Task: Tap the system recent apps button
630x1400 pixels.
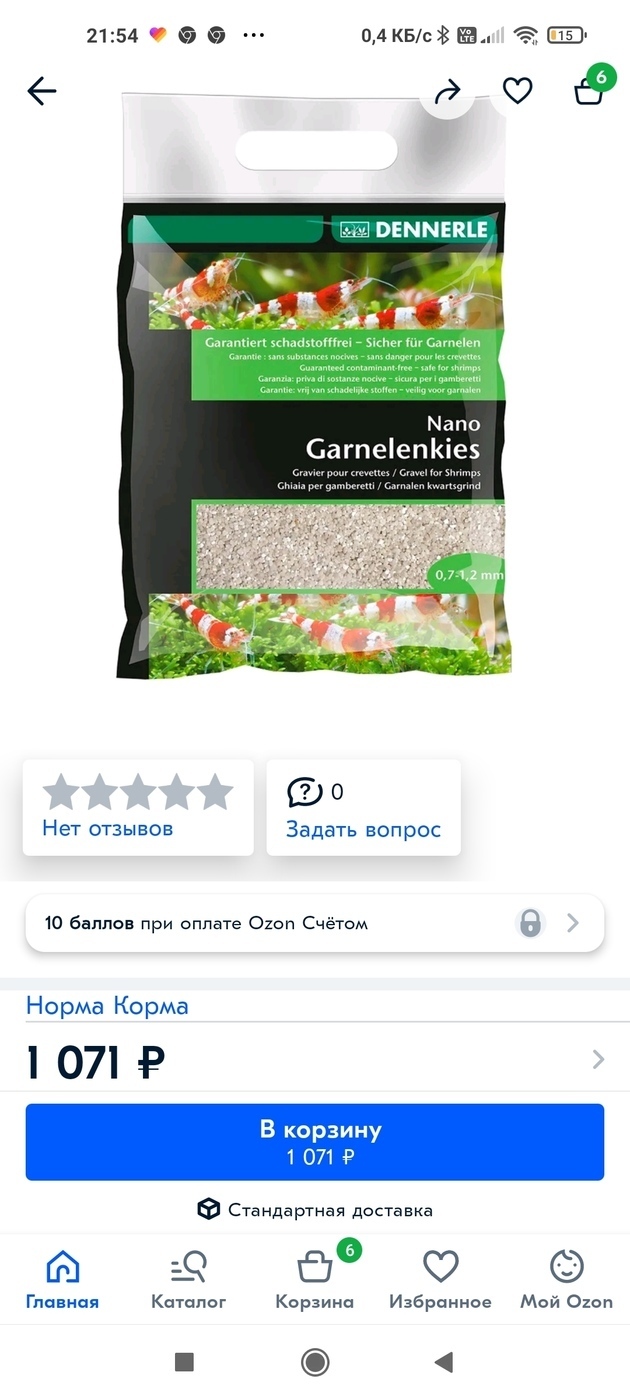Action: pyautogui.click(x=184, y=1361)
